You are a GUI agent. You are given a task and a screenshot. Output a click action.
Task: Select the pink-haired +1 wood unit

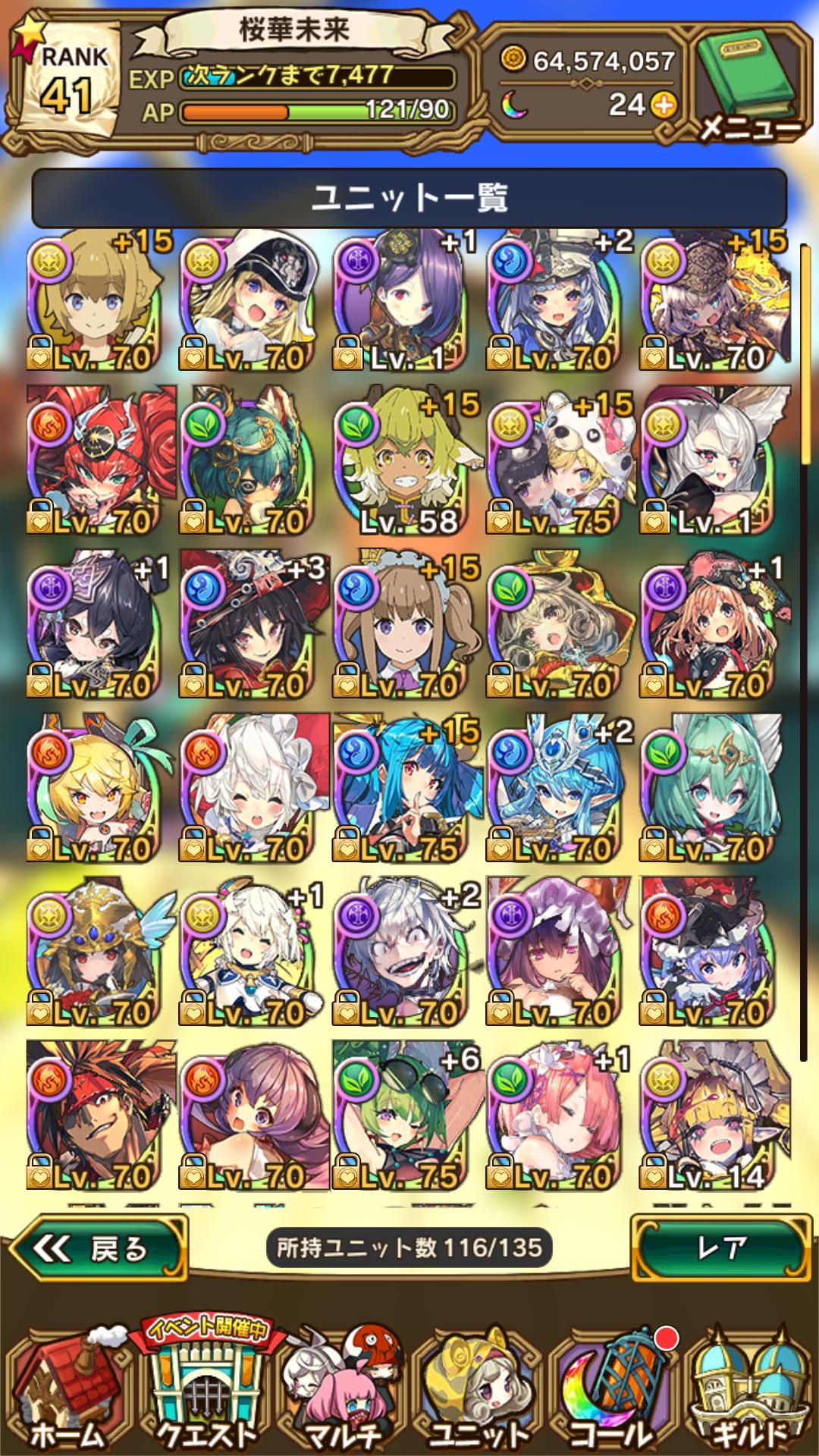561,1118
